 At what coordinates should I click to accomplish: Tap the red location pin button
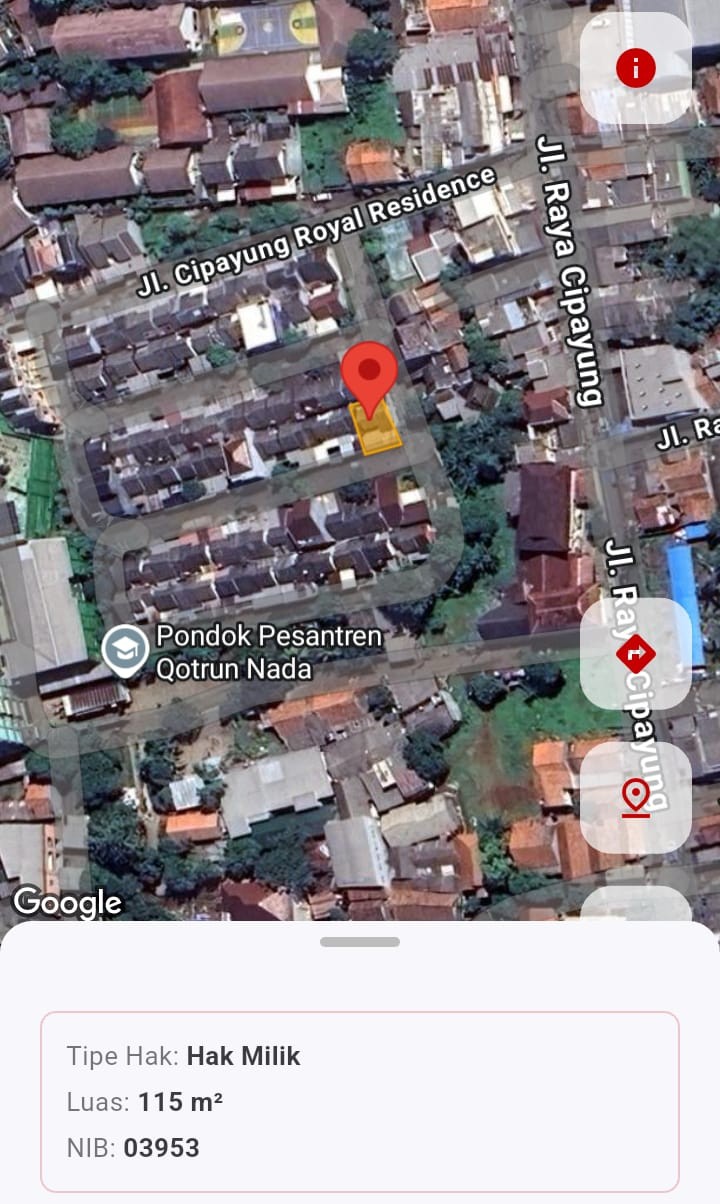[635, 798]
